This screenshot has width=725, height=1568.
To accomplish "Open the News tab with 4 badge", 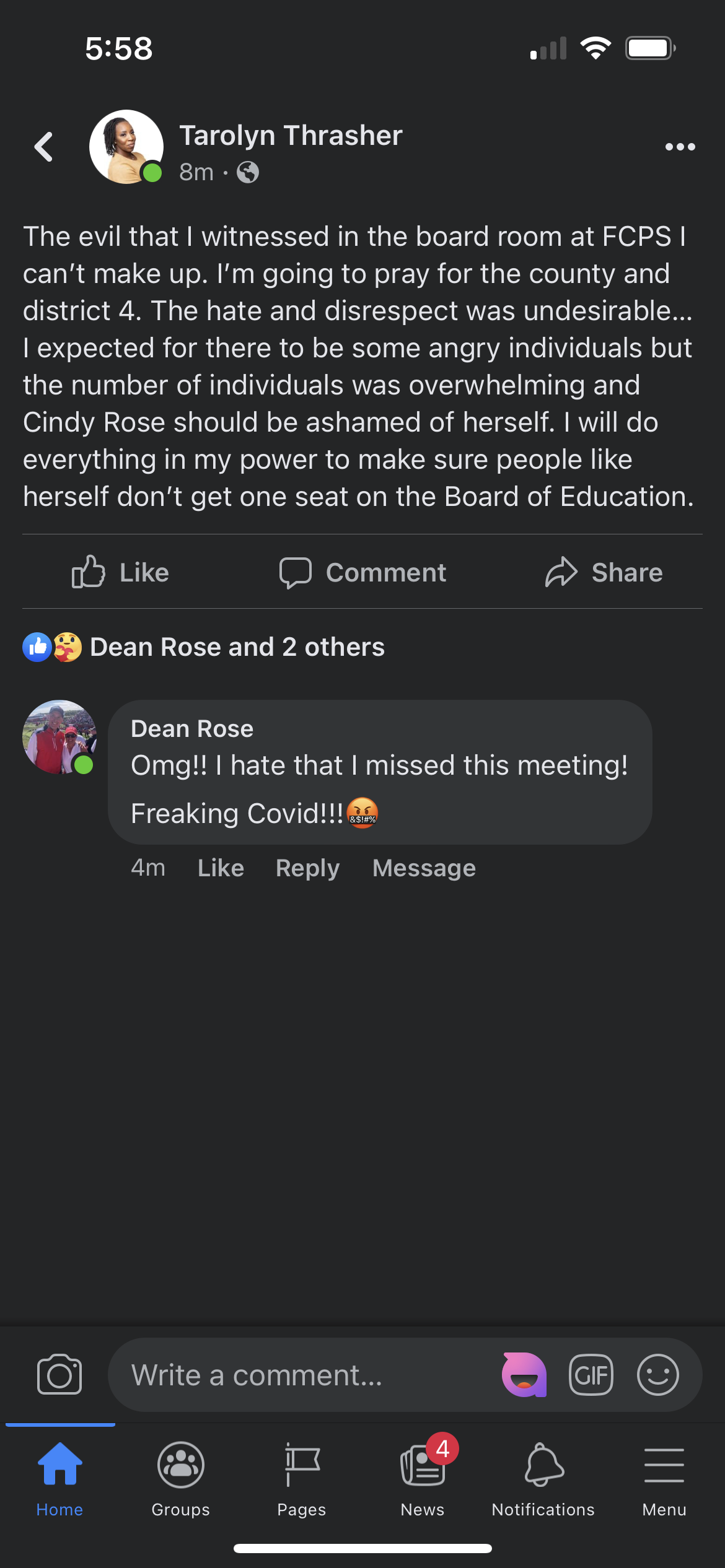I will (x=423, y=1478).
